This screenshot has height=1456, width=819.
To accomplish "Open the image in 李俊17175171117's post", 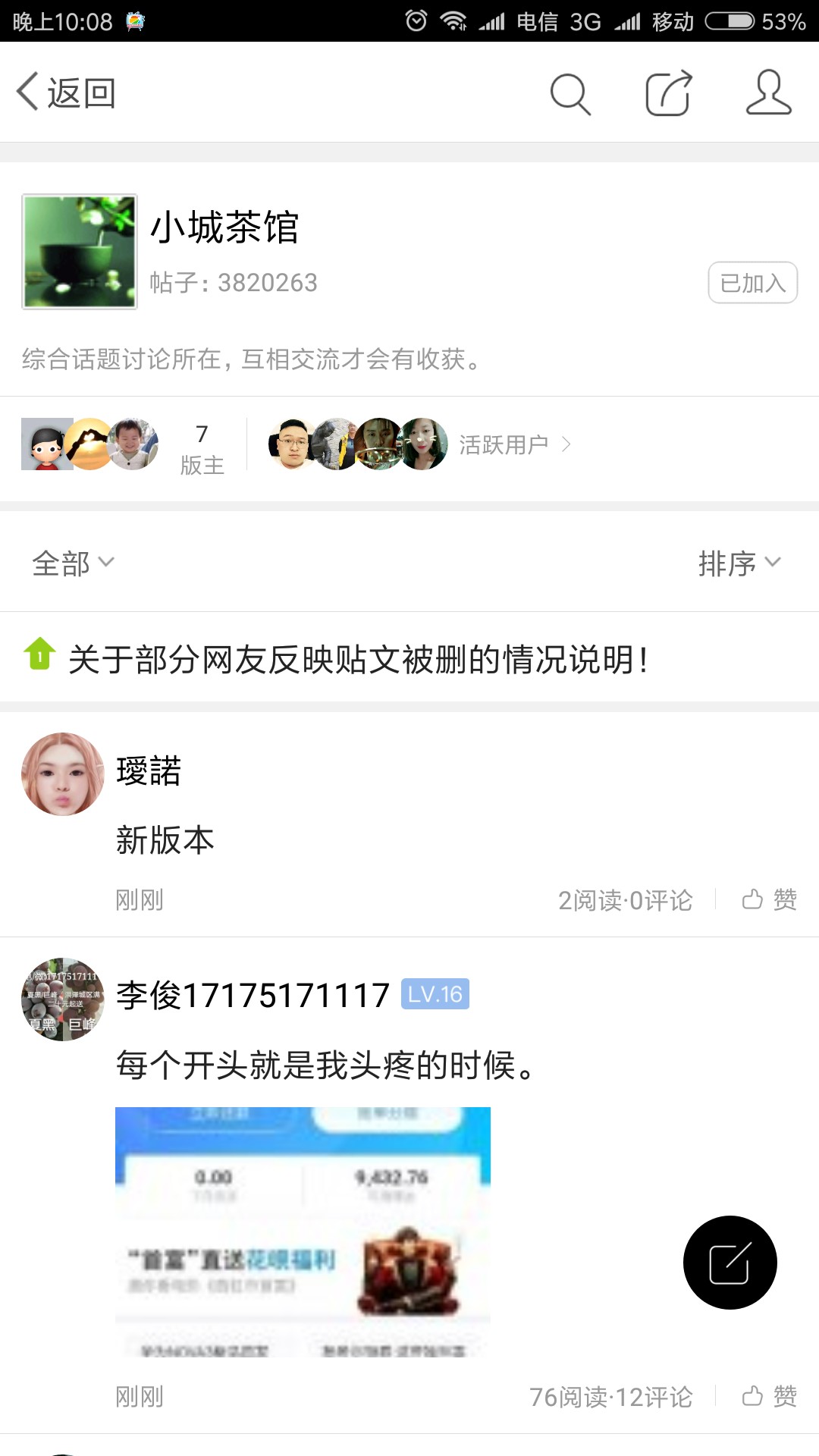I will tap(303, 1232).
